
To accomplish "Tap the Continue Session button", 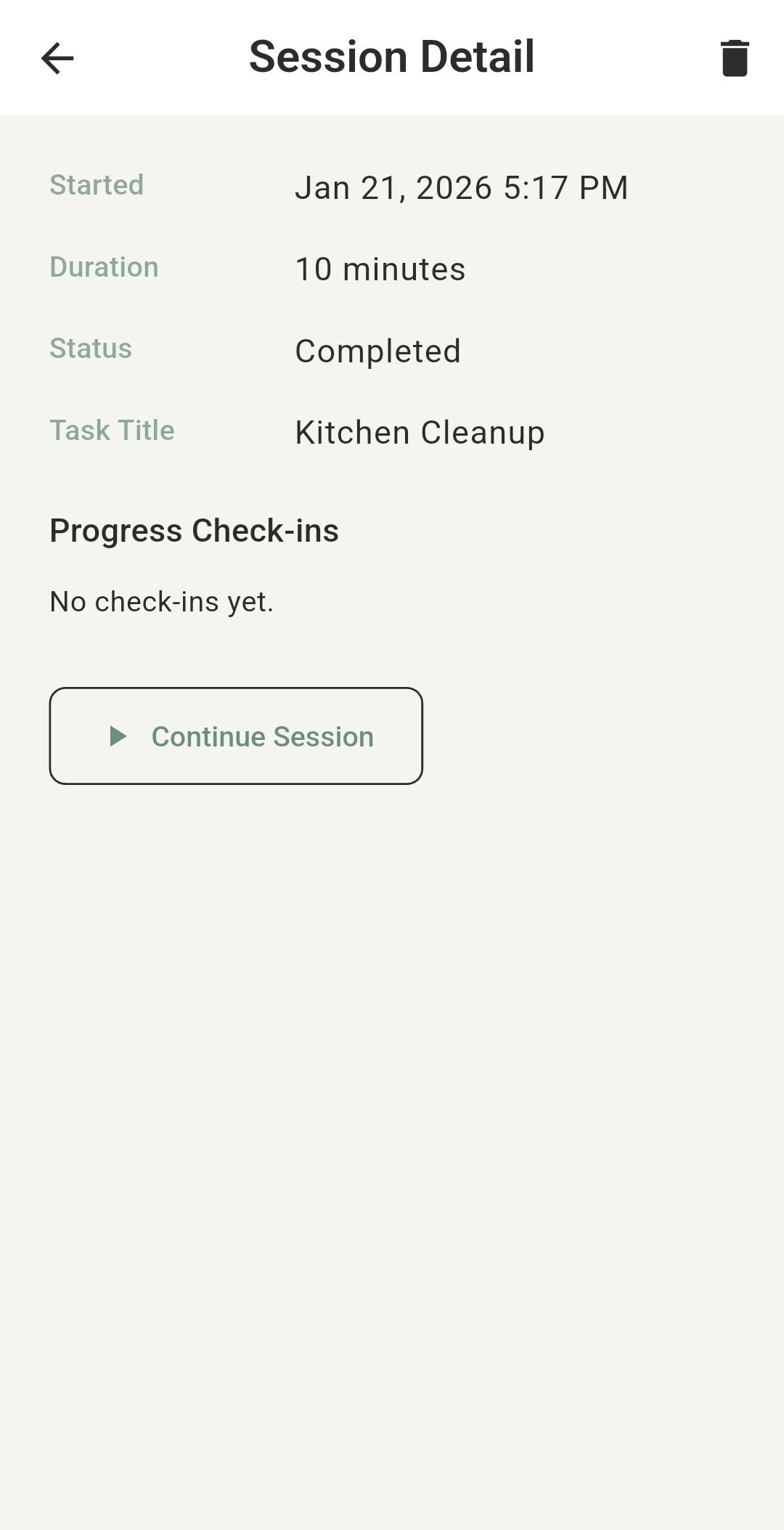I will [236, 736].
